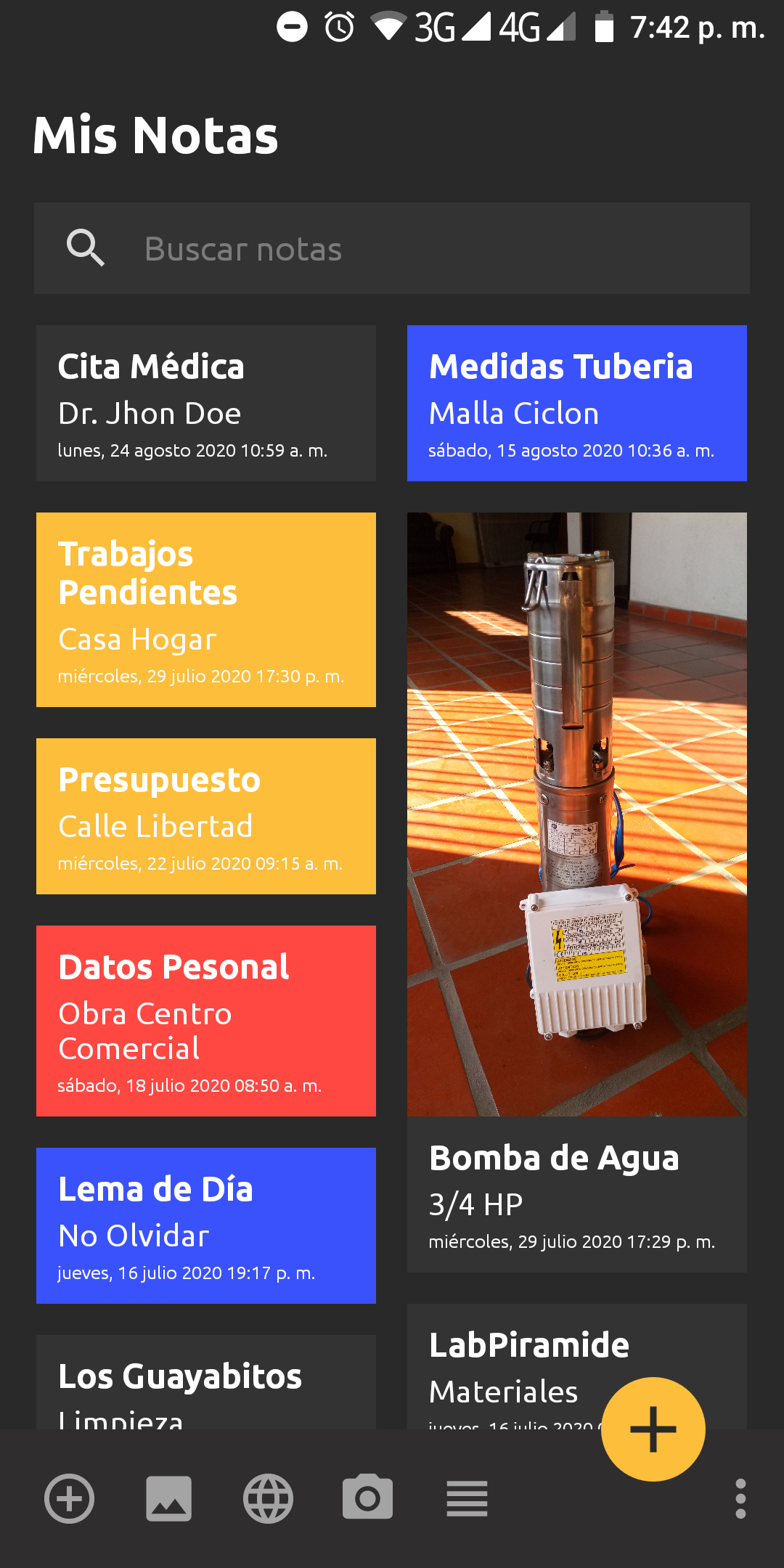Open the Buscar notas search field
The width and height of the screenshot is (784, 1568).
pyautogui.click(x=392, y=248)
